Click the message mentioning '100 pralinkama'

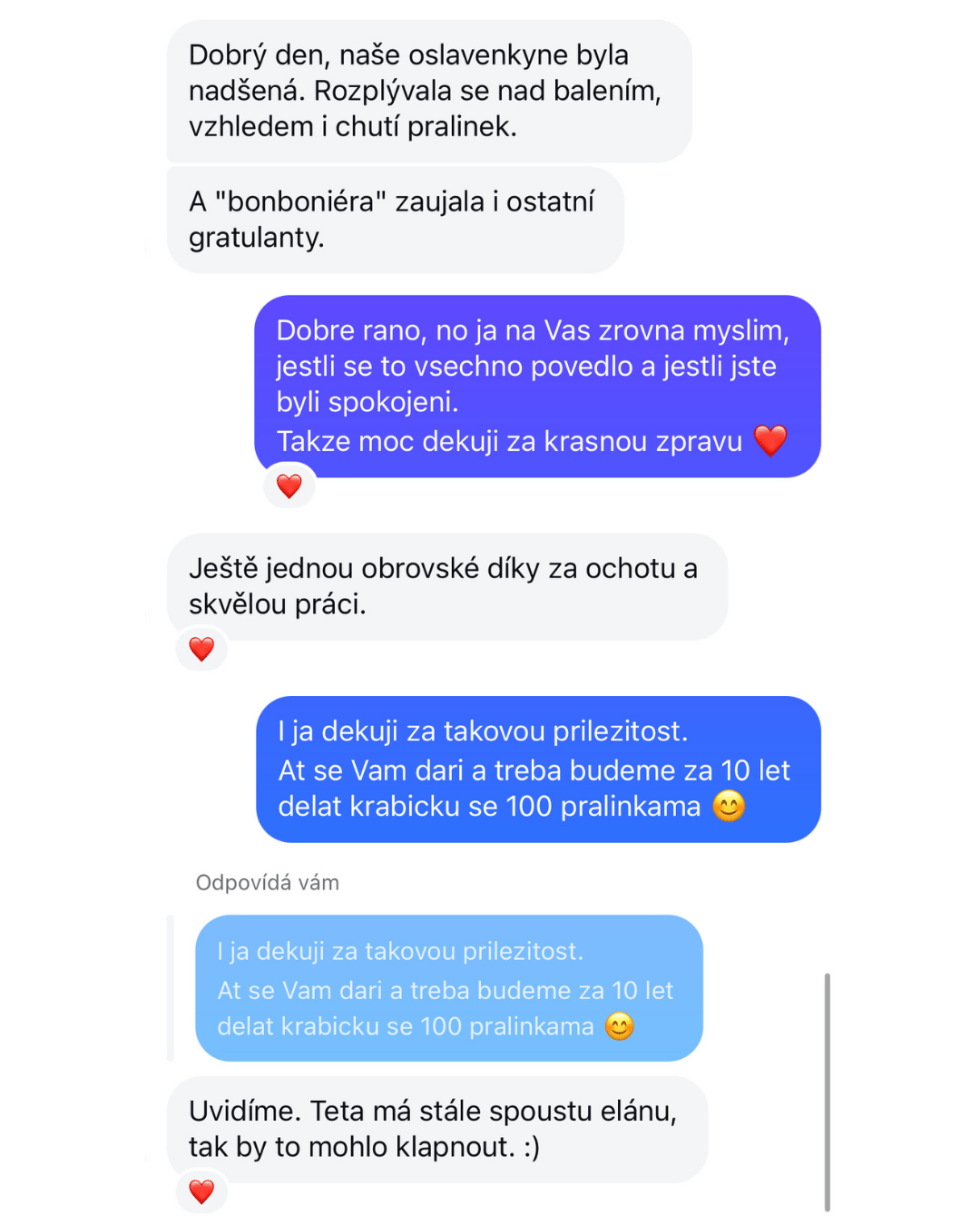click(537, 769)
